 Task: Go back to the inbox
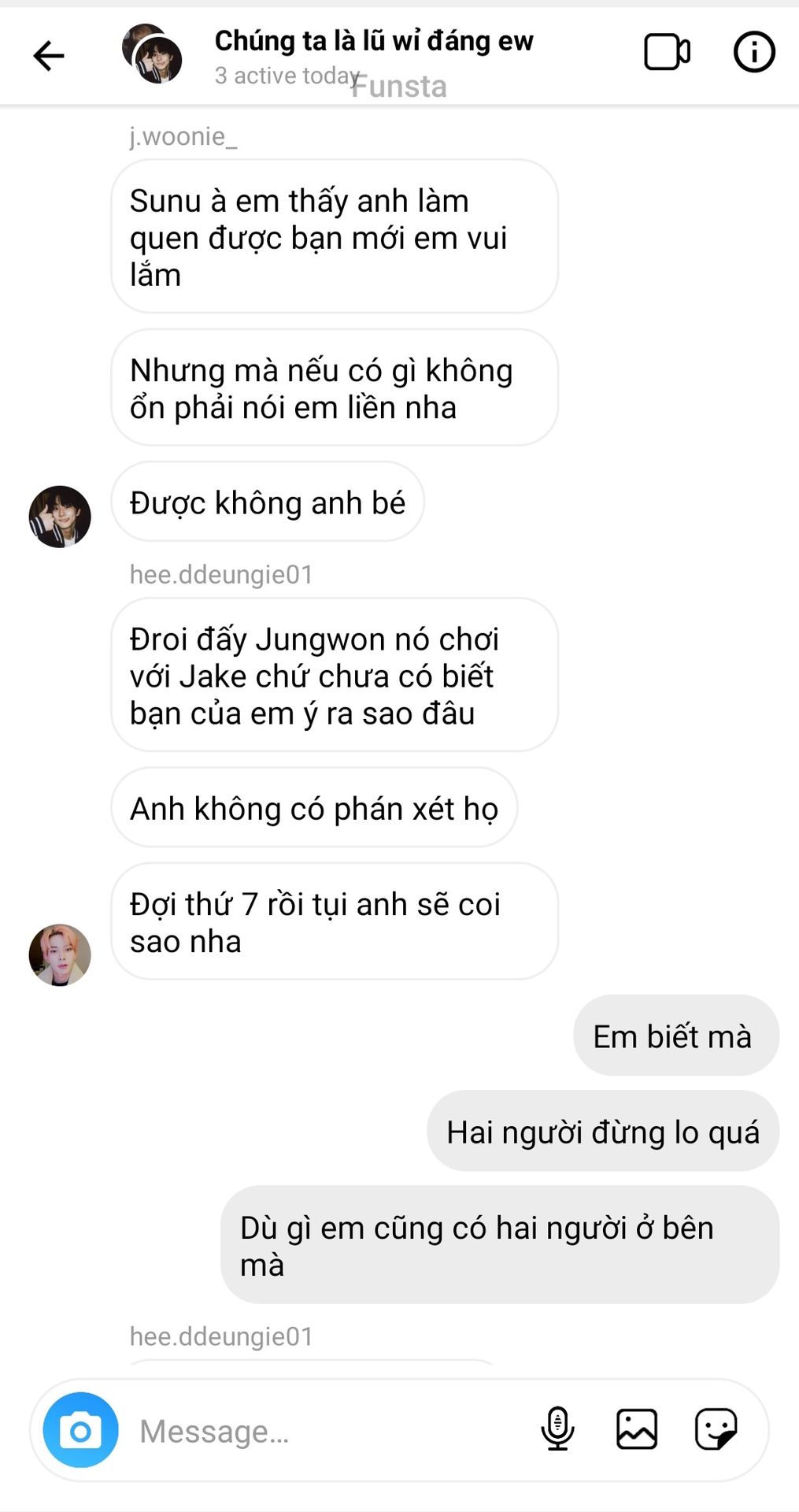48,55
